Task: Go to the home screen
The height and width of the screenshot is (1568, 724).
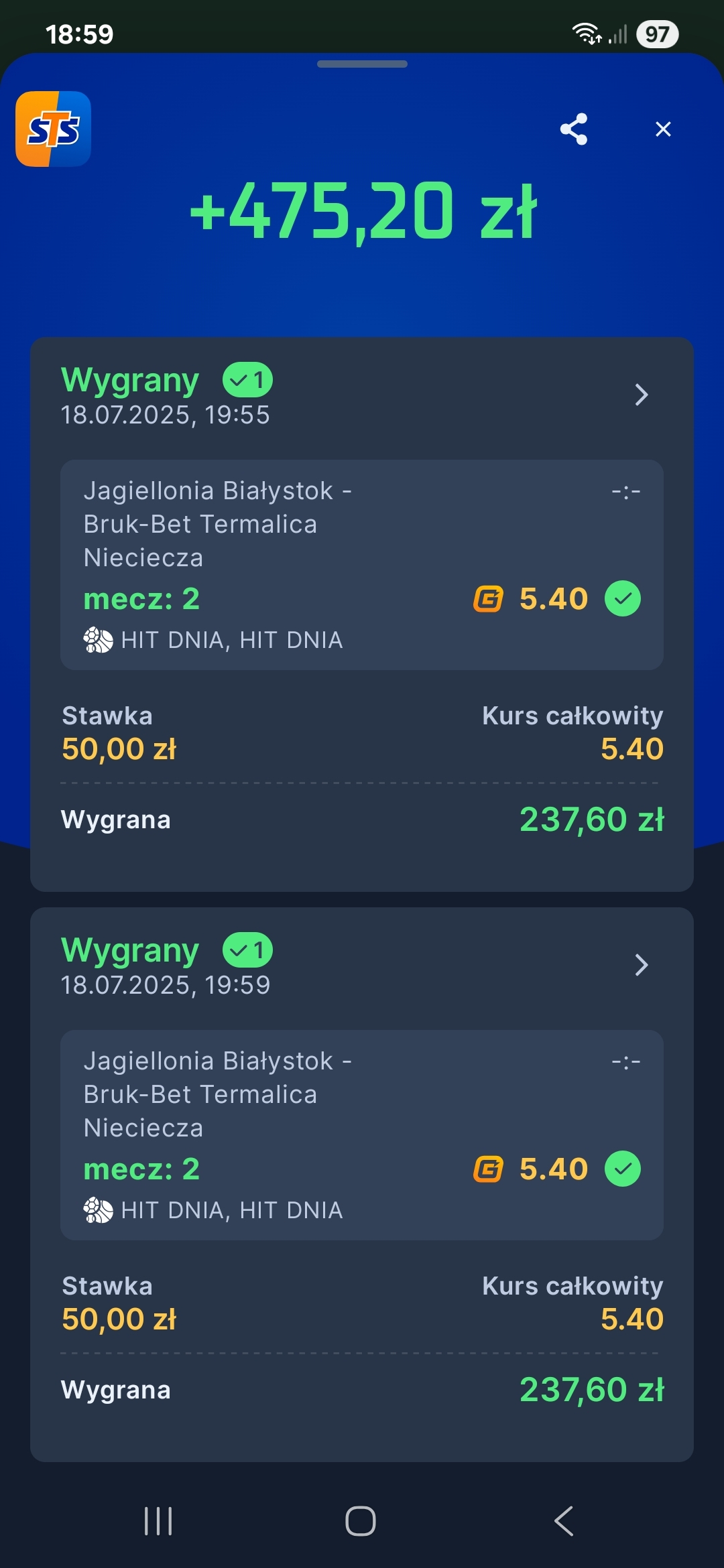Action: [x=361, y=1520]
